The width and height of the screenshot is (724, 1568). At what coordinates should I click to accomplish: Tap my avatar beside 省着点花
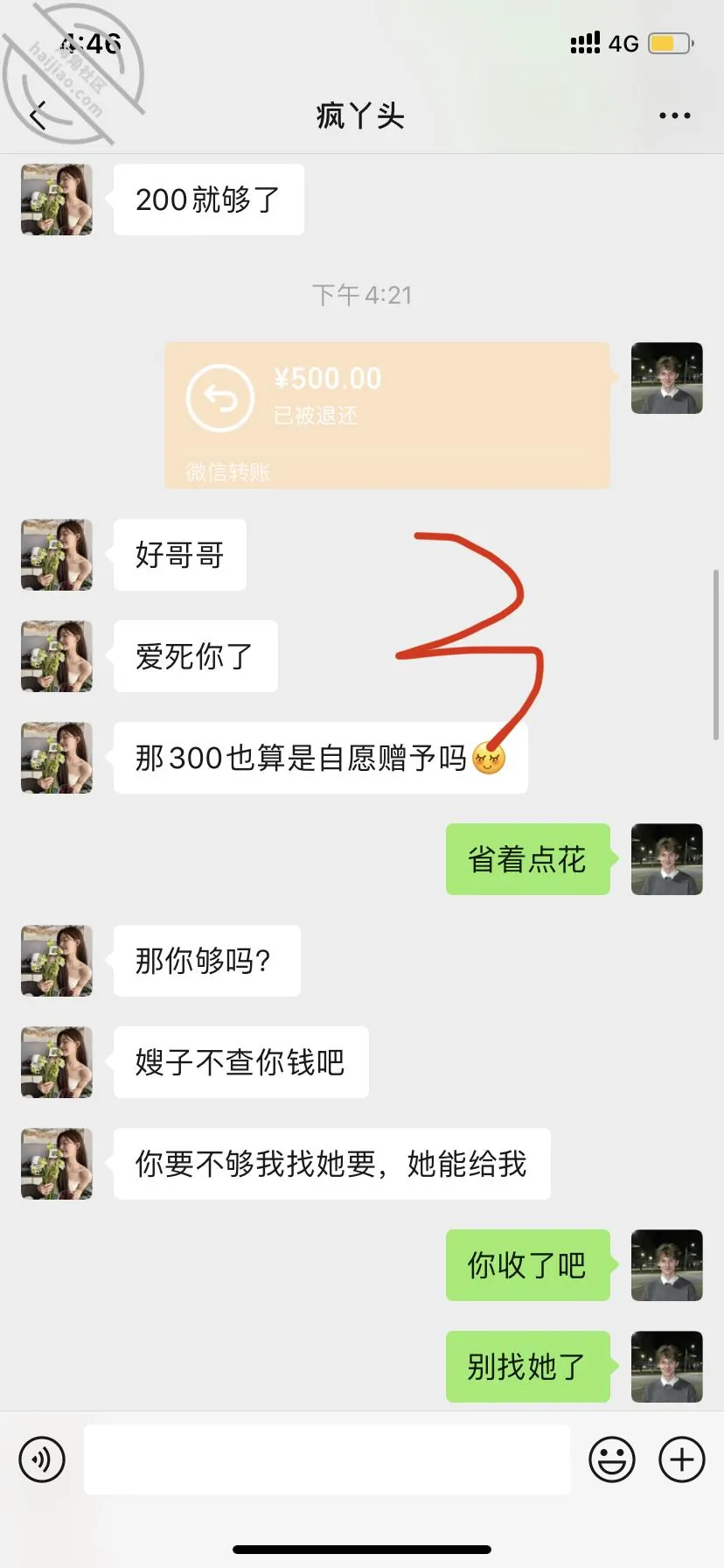(x=667, y=859)
